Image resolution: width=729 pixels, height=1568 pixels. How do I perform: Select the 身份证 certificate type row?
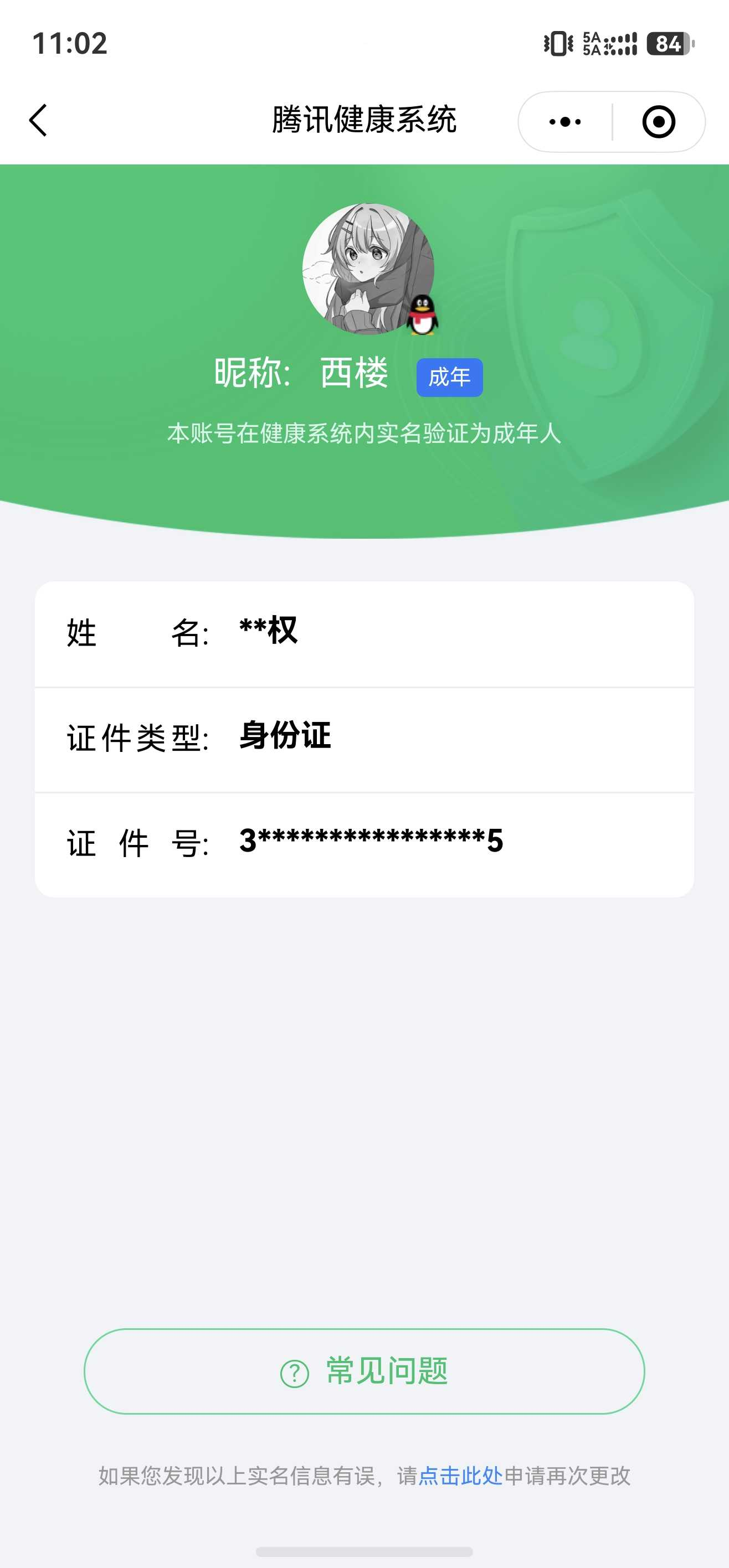pos(364,737)
